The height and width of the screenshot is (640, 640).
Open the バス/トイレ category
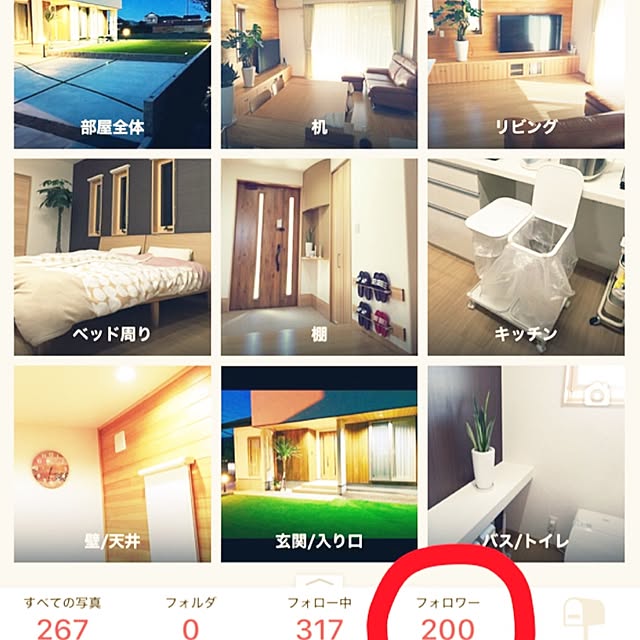pyautogui.click(x=526, y=464)
